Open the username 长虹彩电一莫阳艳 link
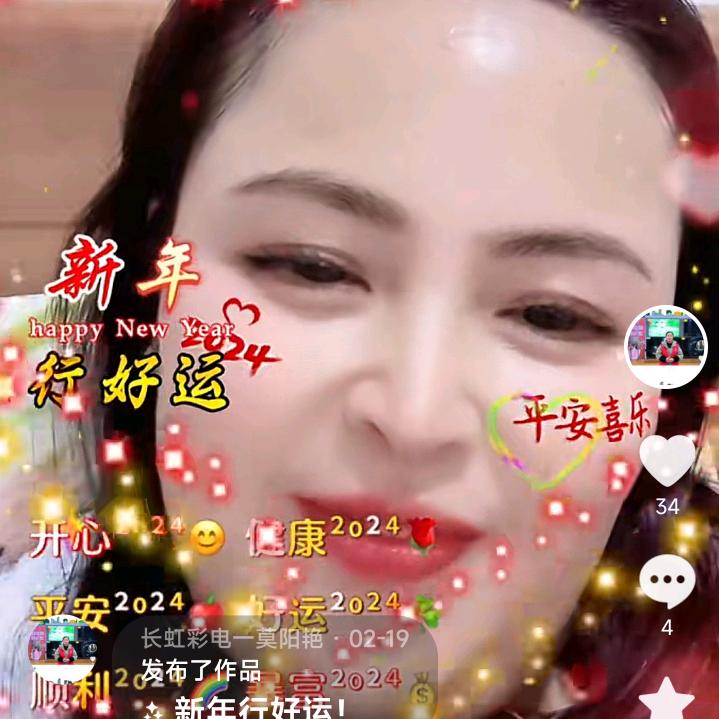The image size is (719, 719). pyautogui.click(x=228, y=639)
